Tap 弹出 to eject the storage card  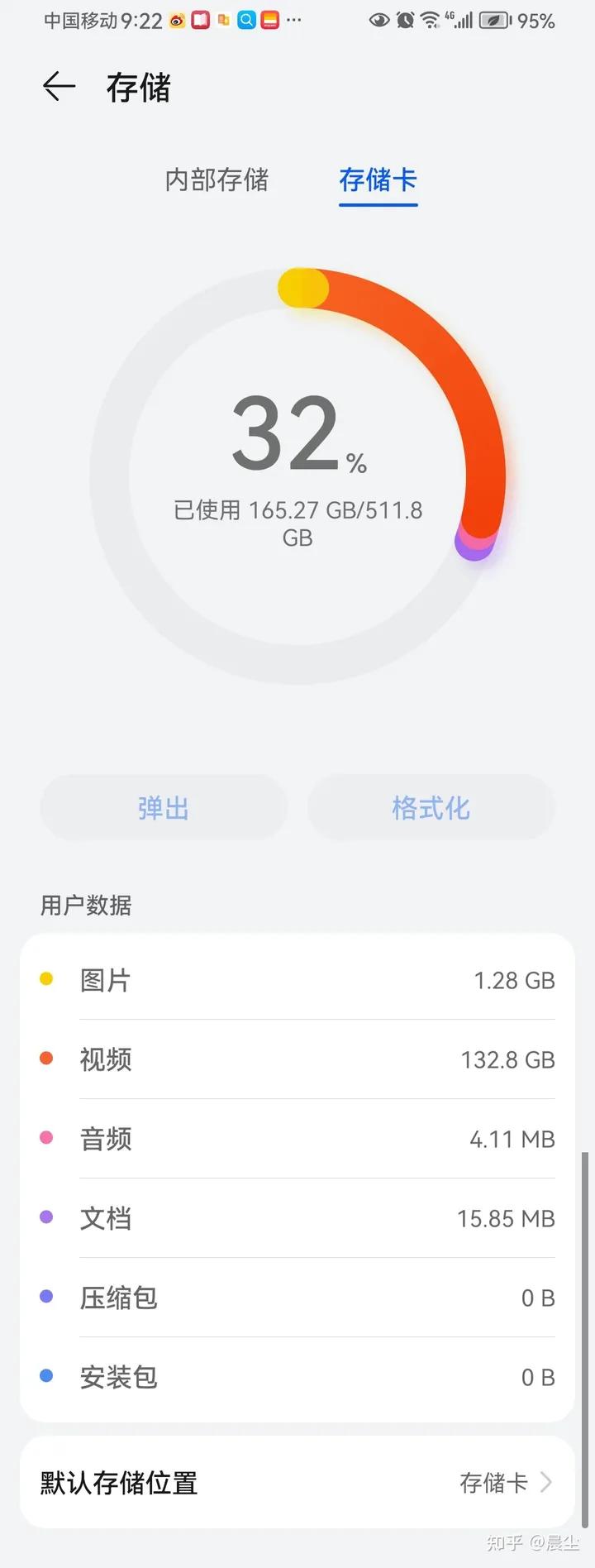[x=163, y=808]
